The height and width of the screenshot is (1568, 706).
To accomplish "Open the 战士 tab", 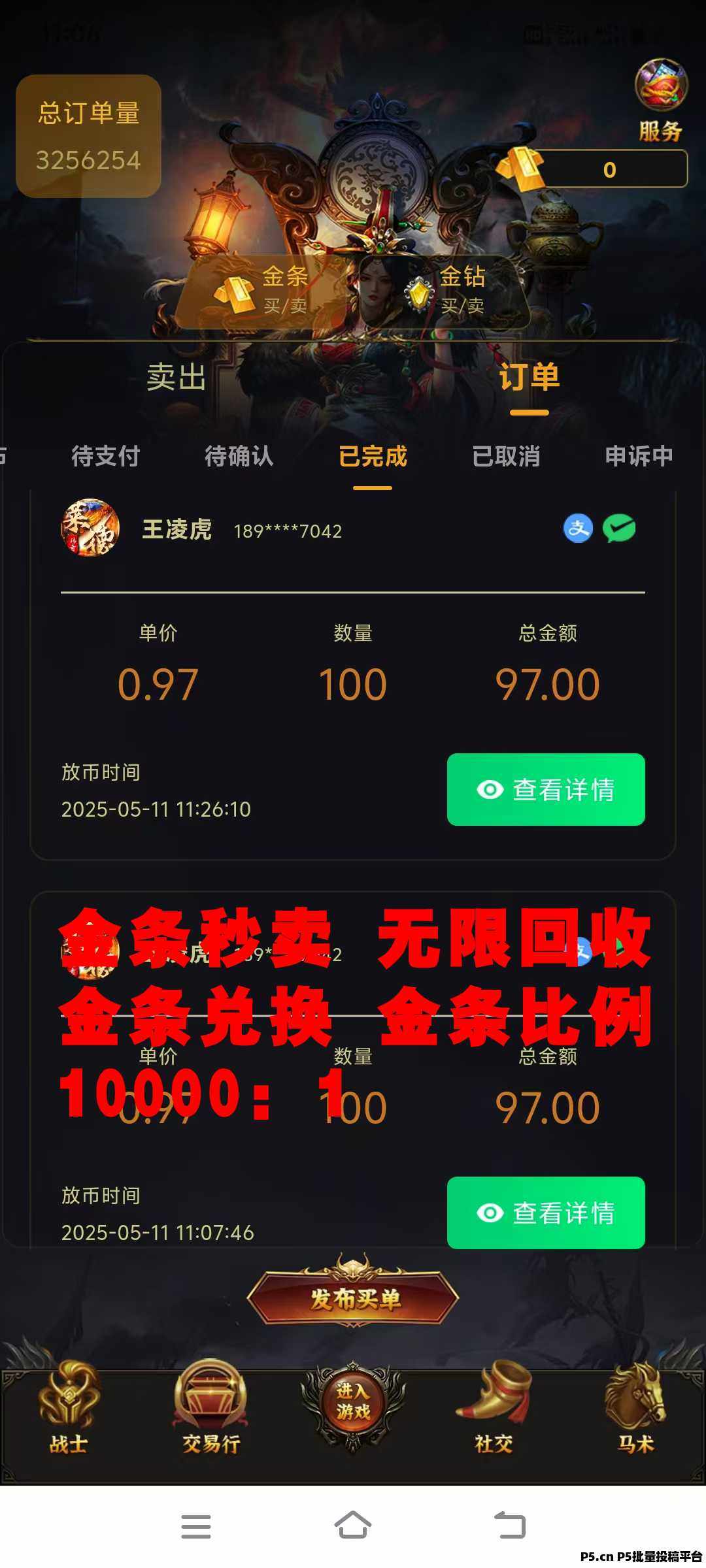I will [x=69, y=1406].
